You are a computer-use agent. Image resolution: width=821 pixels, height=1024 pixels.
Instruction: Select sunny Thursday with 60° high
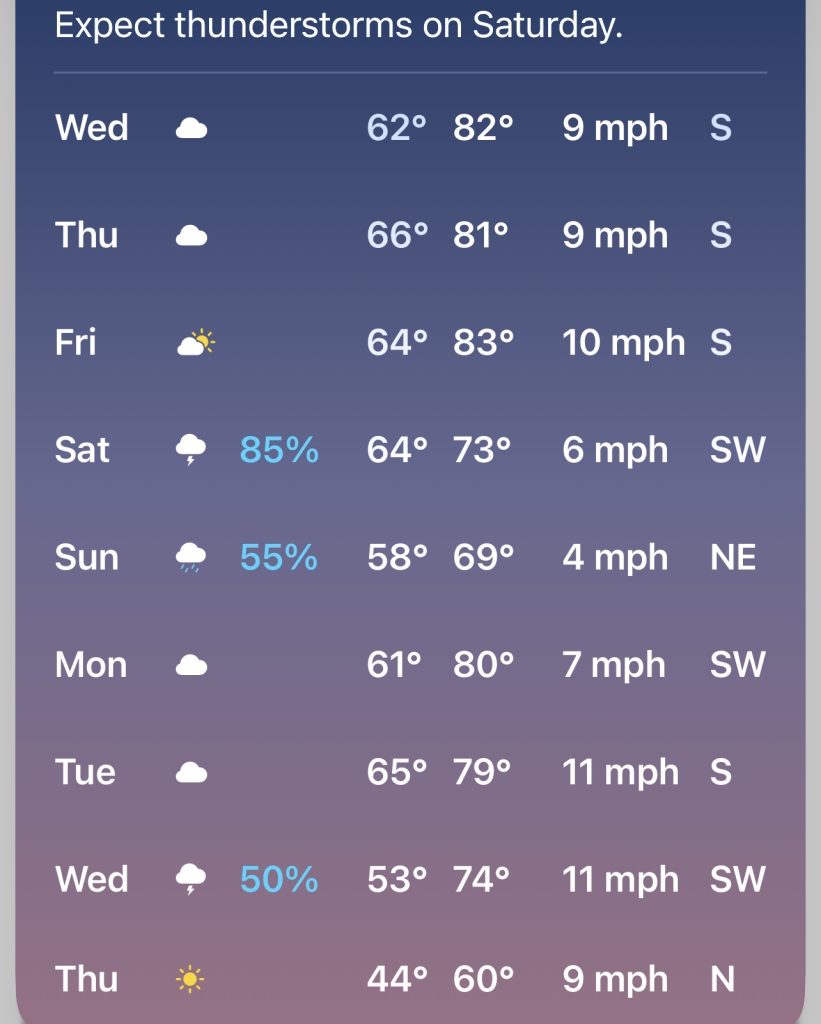point(410,979)
